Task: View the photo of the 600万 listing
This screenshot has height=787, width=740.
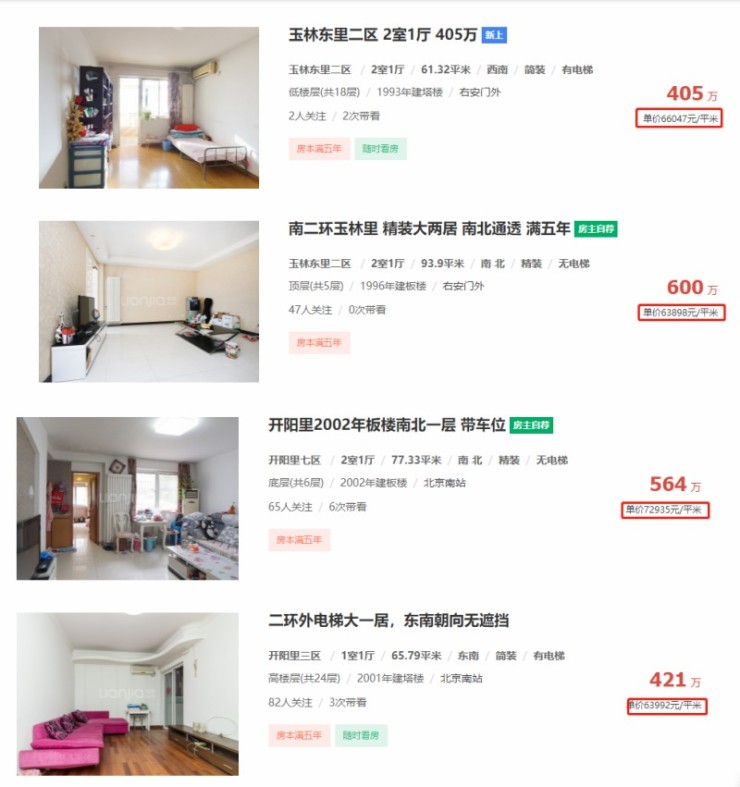Action: [148, 301]
